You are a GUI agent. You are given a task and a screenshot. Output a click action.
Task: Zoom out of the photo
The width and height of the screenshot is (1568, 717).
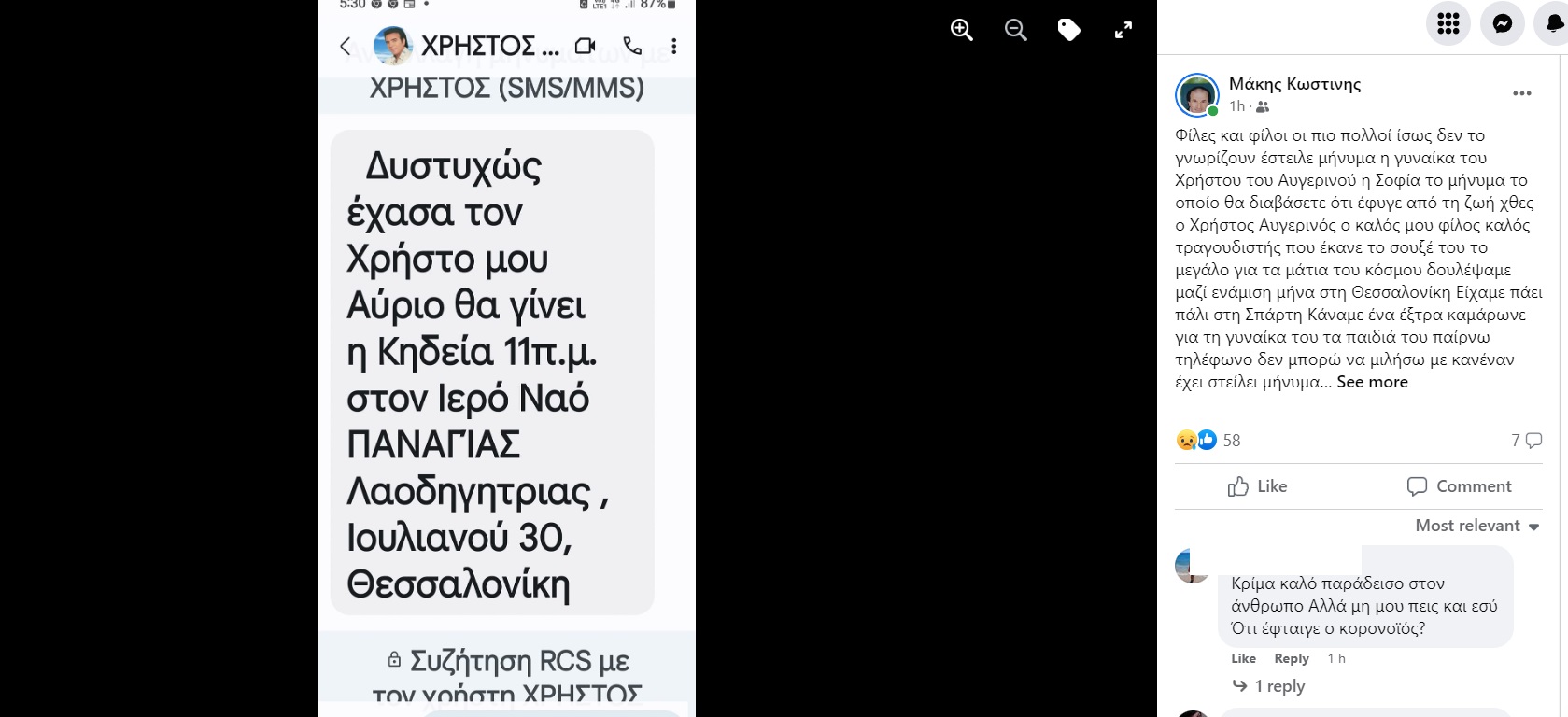pos(1015,30)
